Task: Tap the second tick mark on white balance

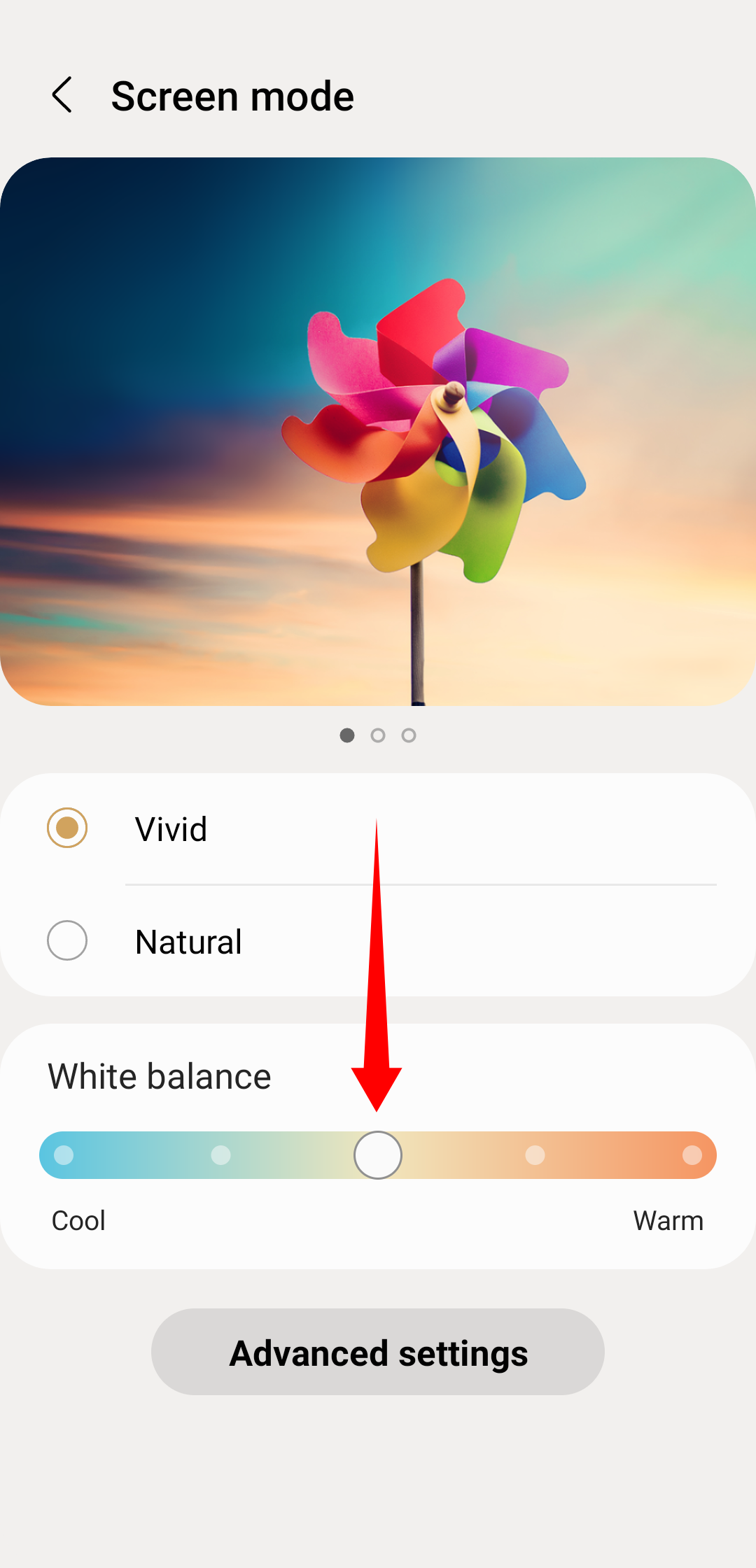Action: tap(222, 1154)
